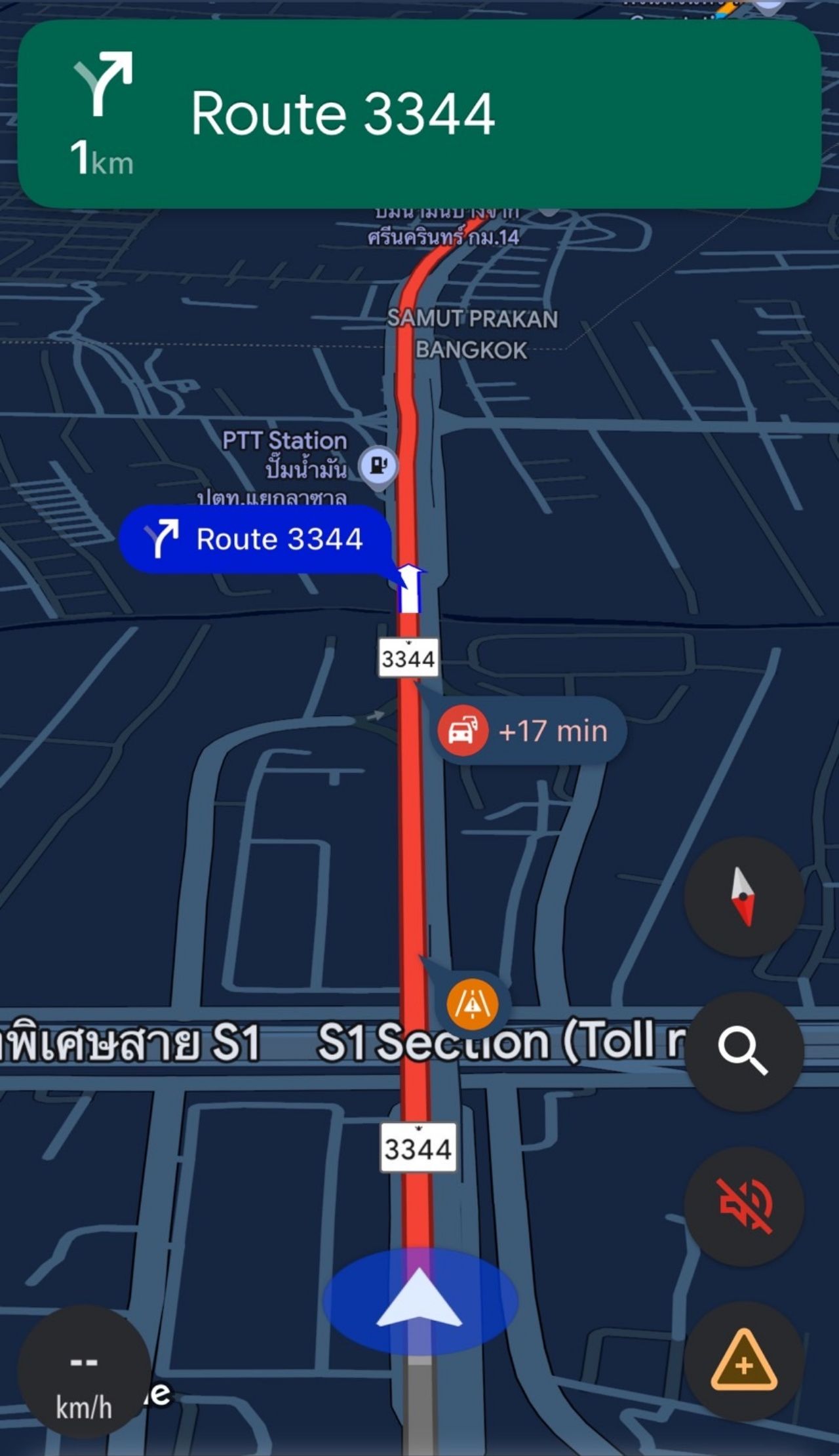
Task: Open the Route 3344 direction banner
Action: pyautogui.click(x=419, y=114)
